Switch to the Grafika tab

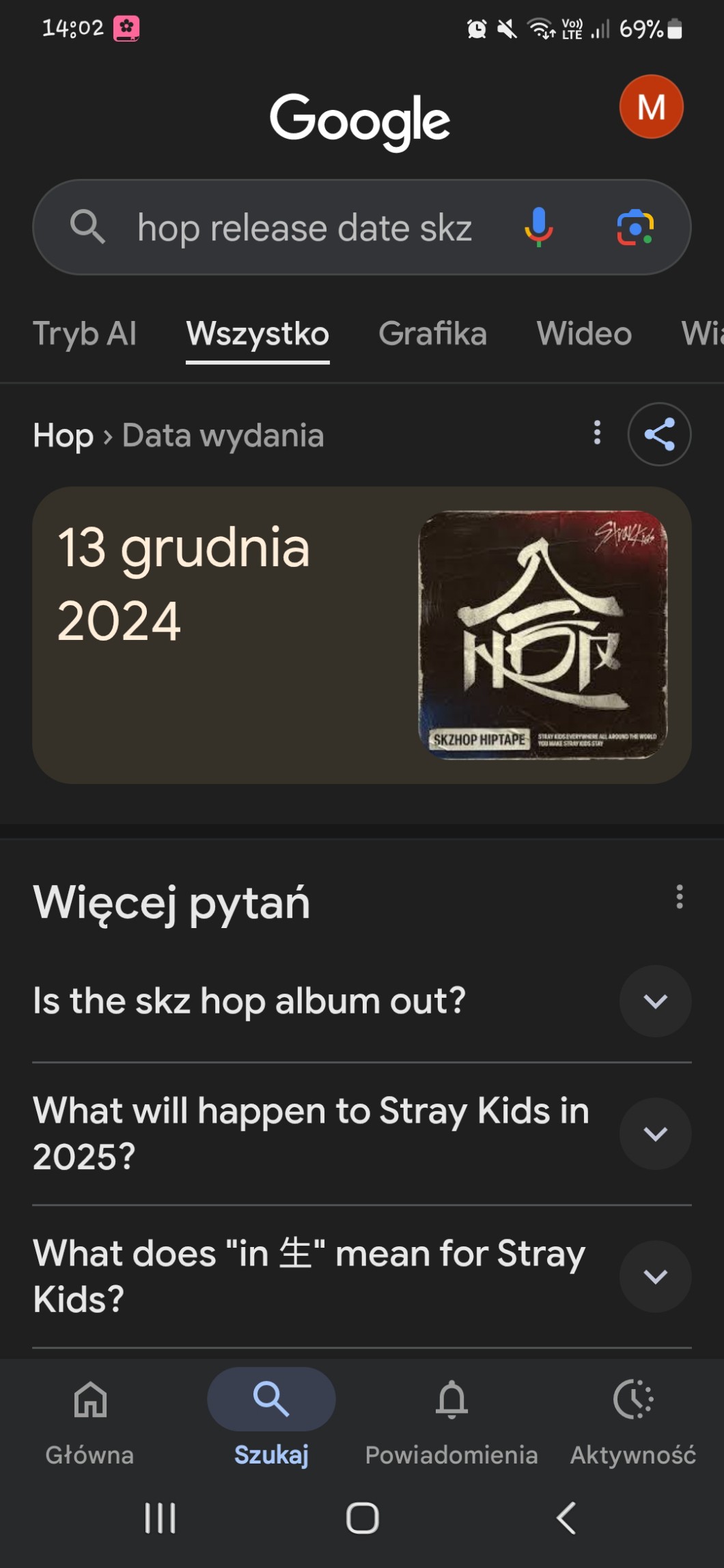432,334
